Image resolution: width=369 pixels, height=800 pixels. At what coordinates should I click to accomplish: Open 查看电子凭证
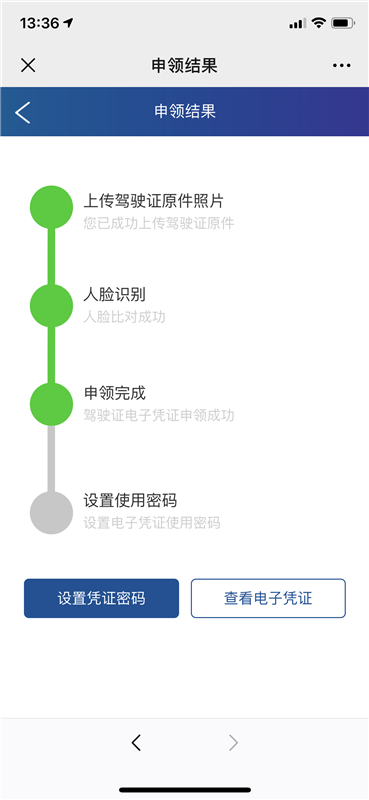point(268,598)
